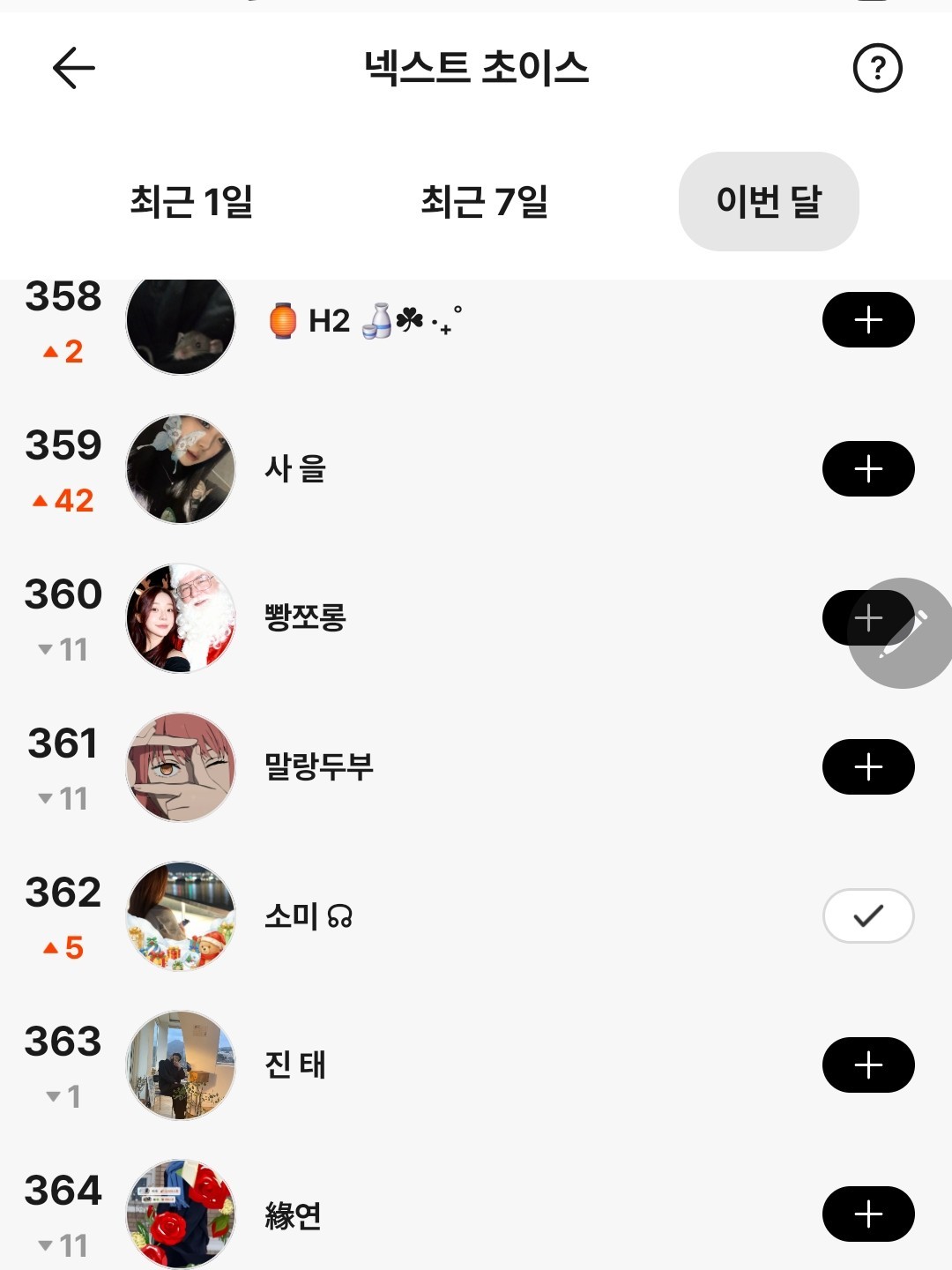
Task: Follow 말랑두부 with the plus button
Action: click(867, 767)
